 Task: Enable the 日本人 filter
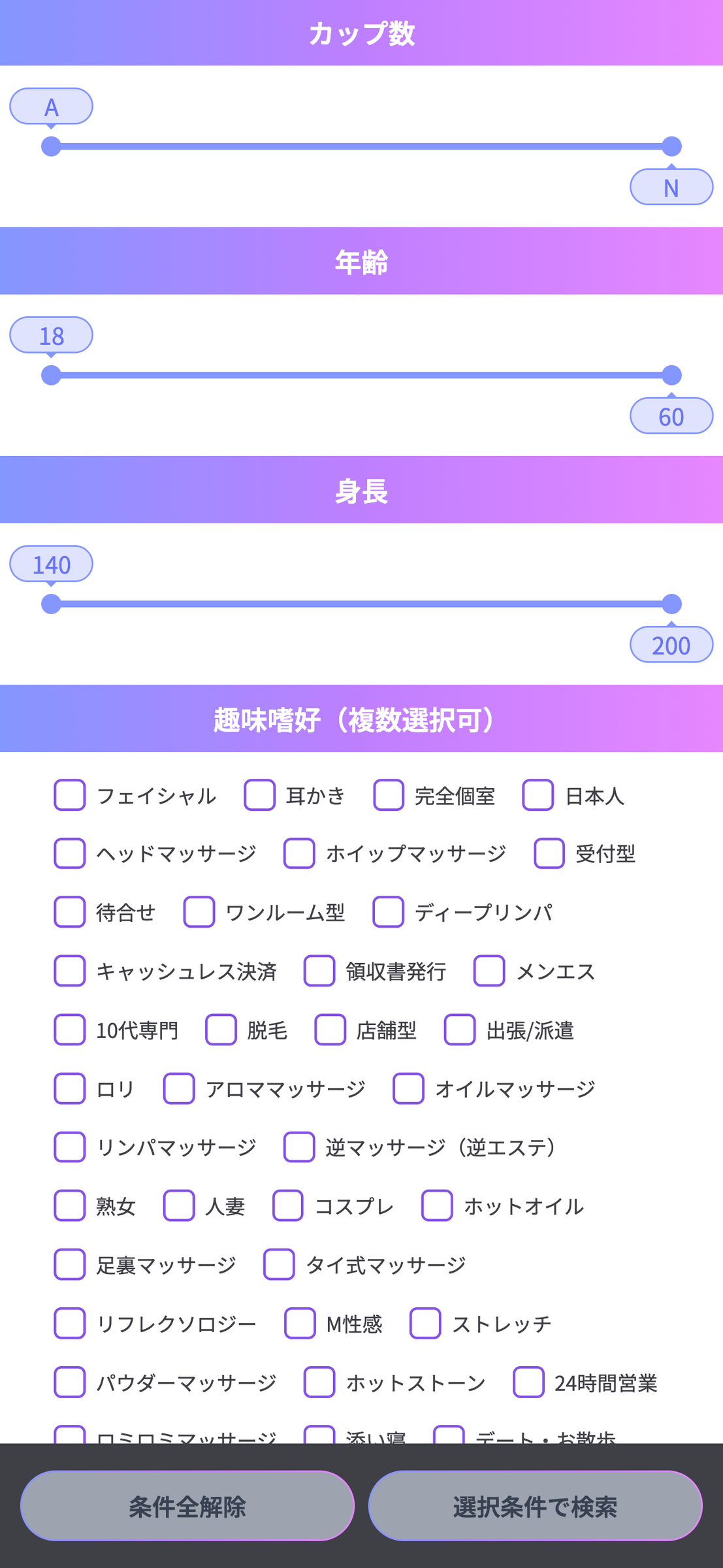point(538,795)
